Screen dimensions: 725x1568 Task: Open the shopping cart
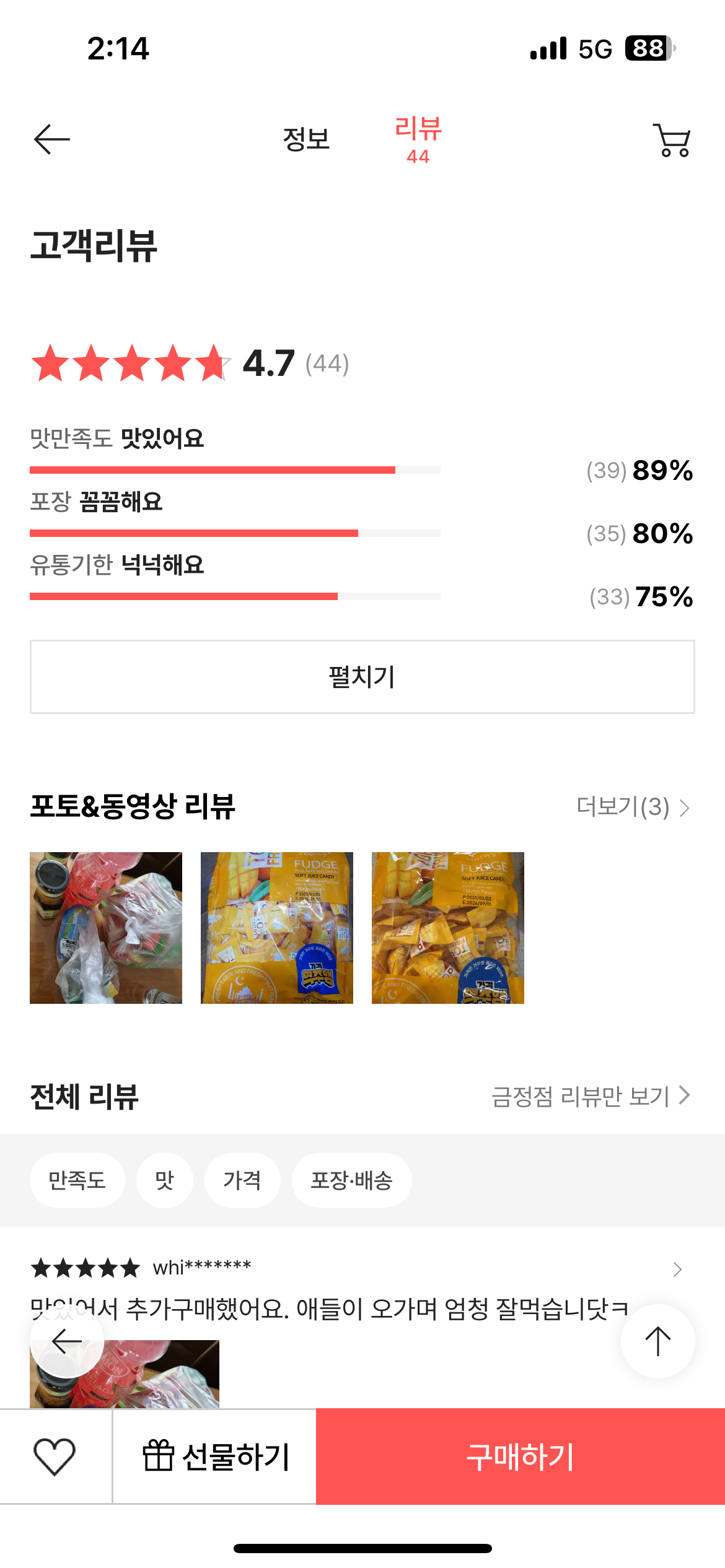[x=672, y=140]
